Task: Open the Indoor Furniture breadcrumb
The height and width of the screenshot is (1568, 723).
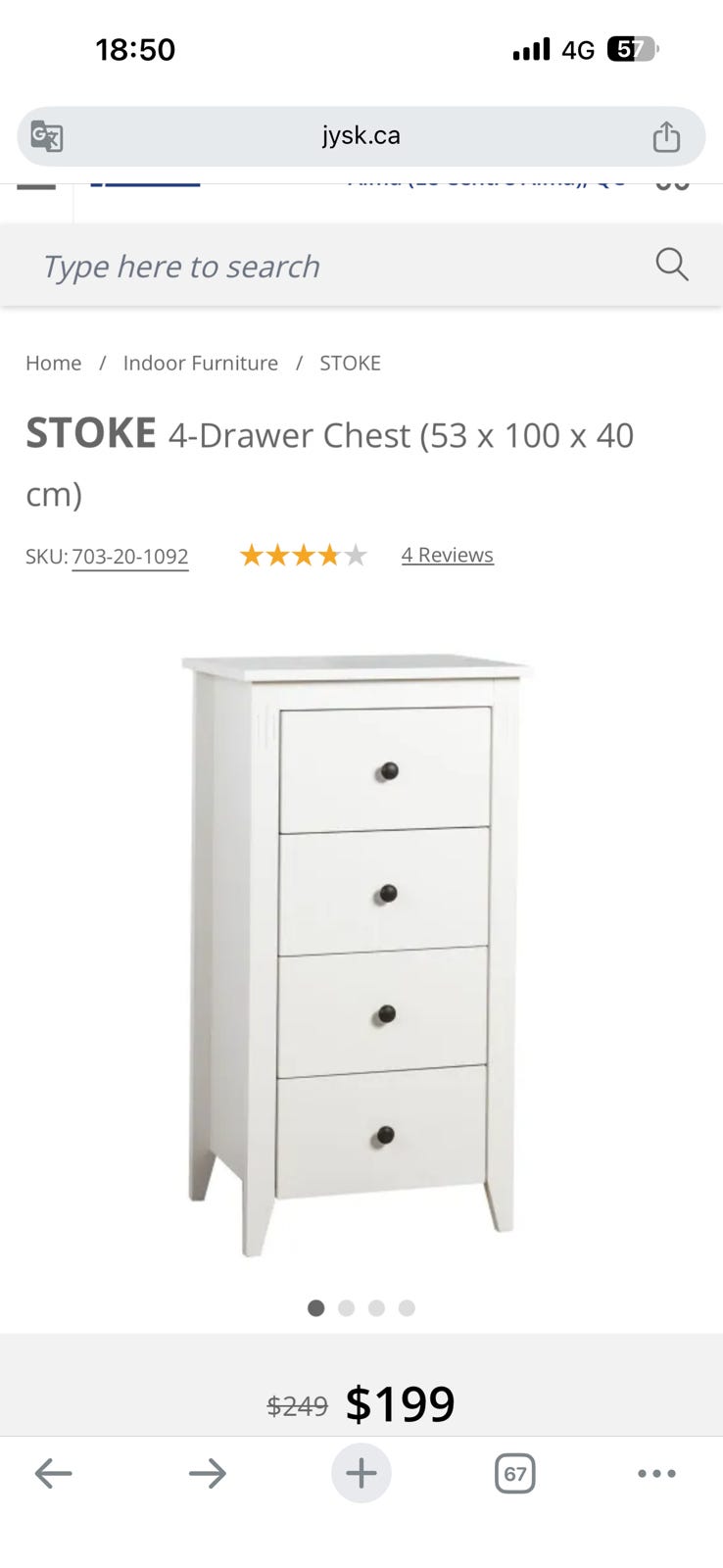Action: click(200, 363)
